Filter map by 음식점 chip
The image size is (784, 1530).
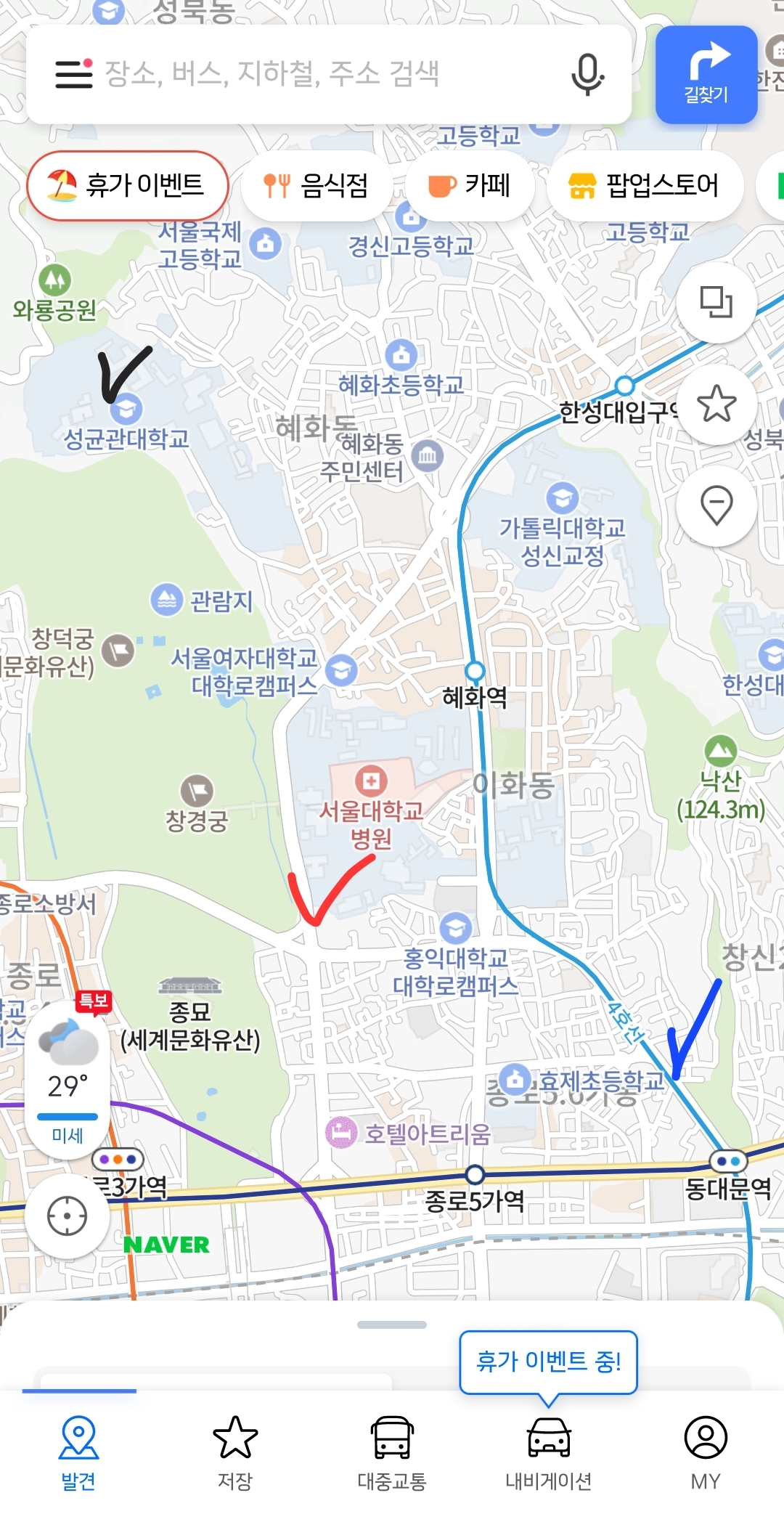[x=317, y=186]
